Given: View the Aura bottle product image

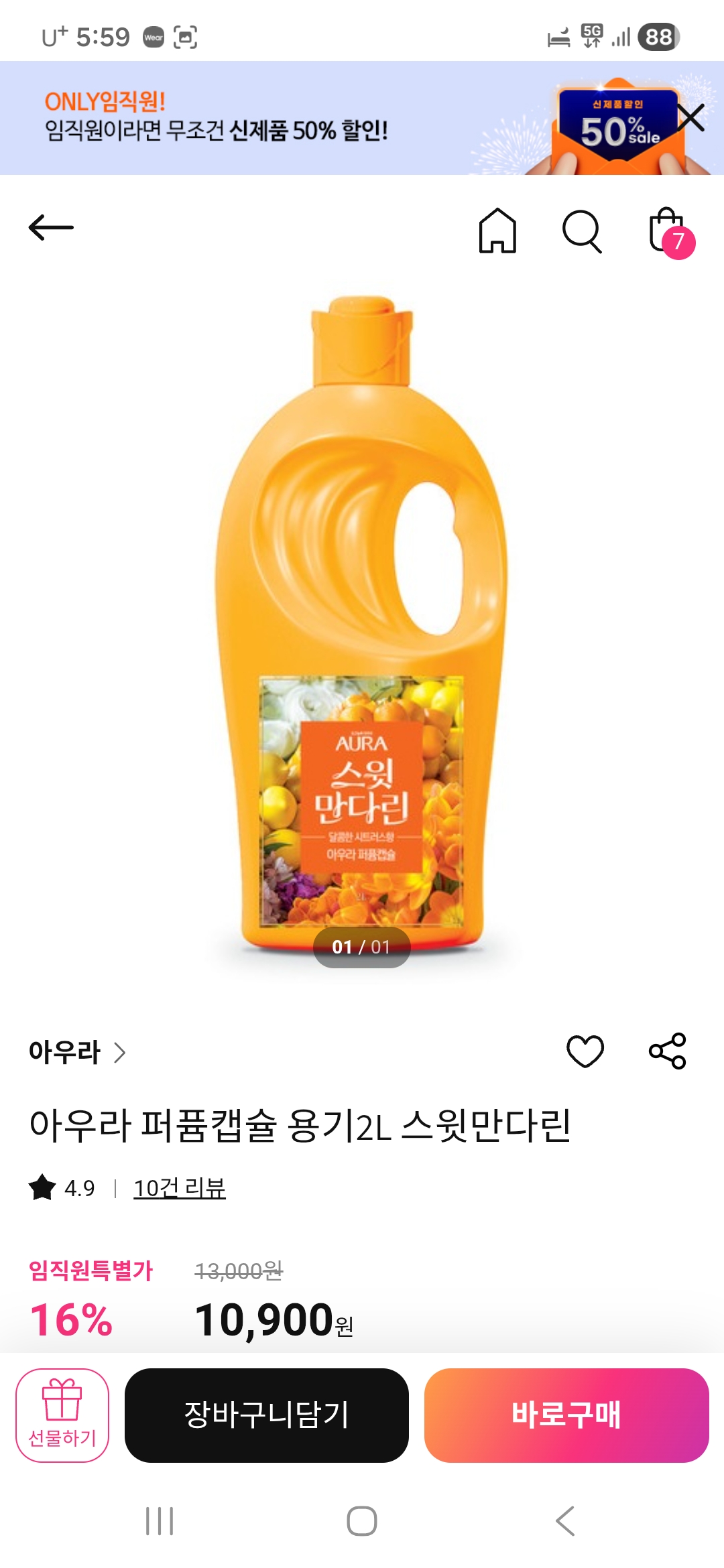Looking at the screenshot, I should pyautogui.click(x=362, y=623).
